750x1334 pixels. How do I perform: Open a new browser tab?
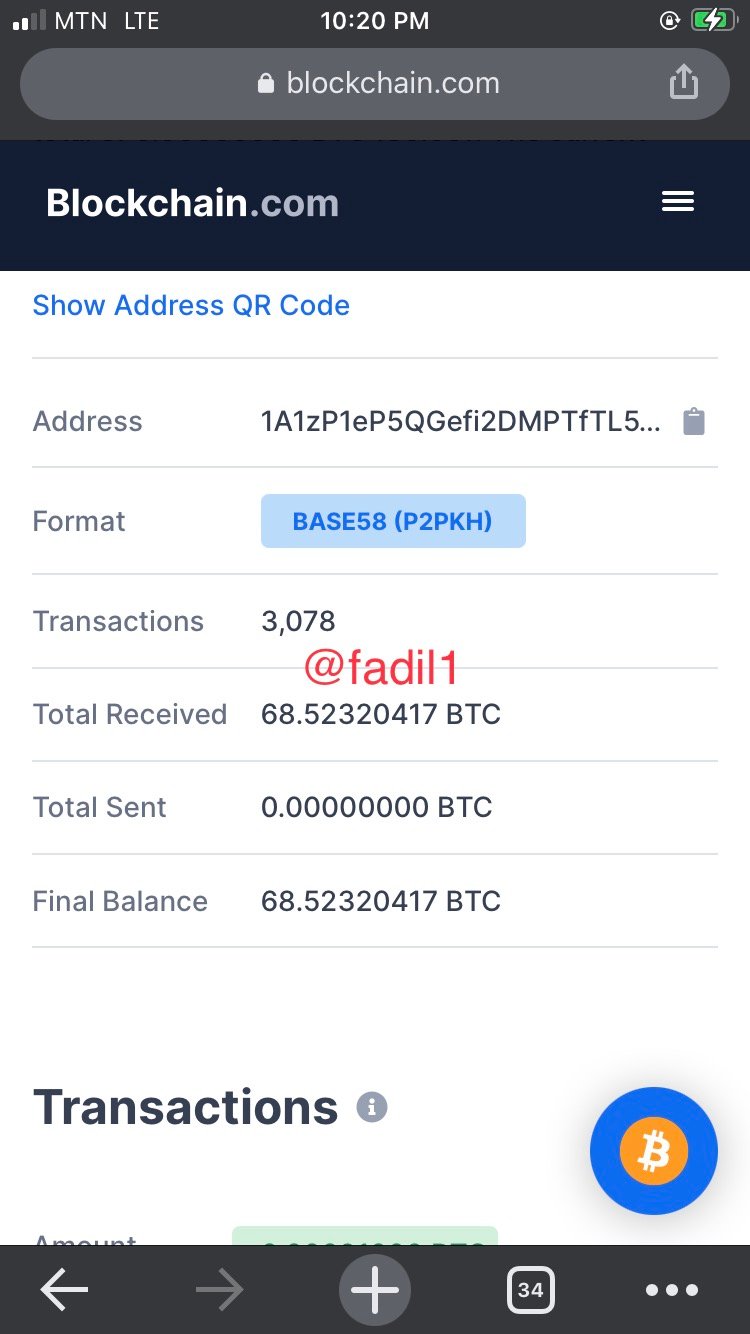[x=375, y=1290]
